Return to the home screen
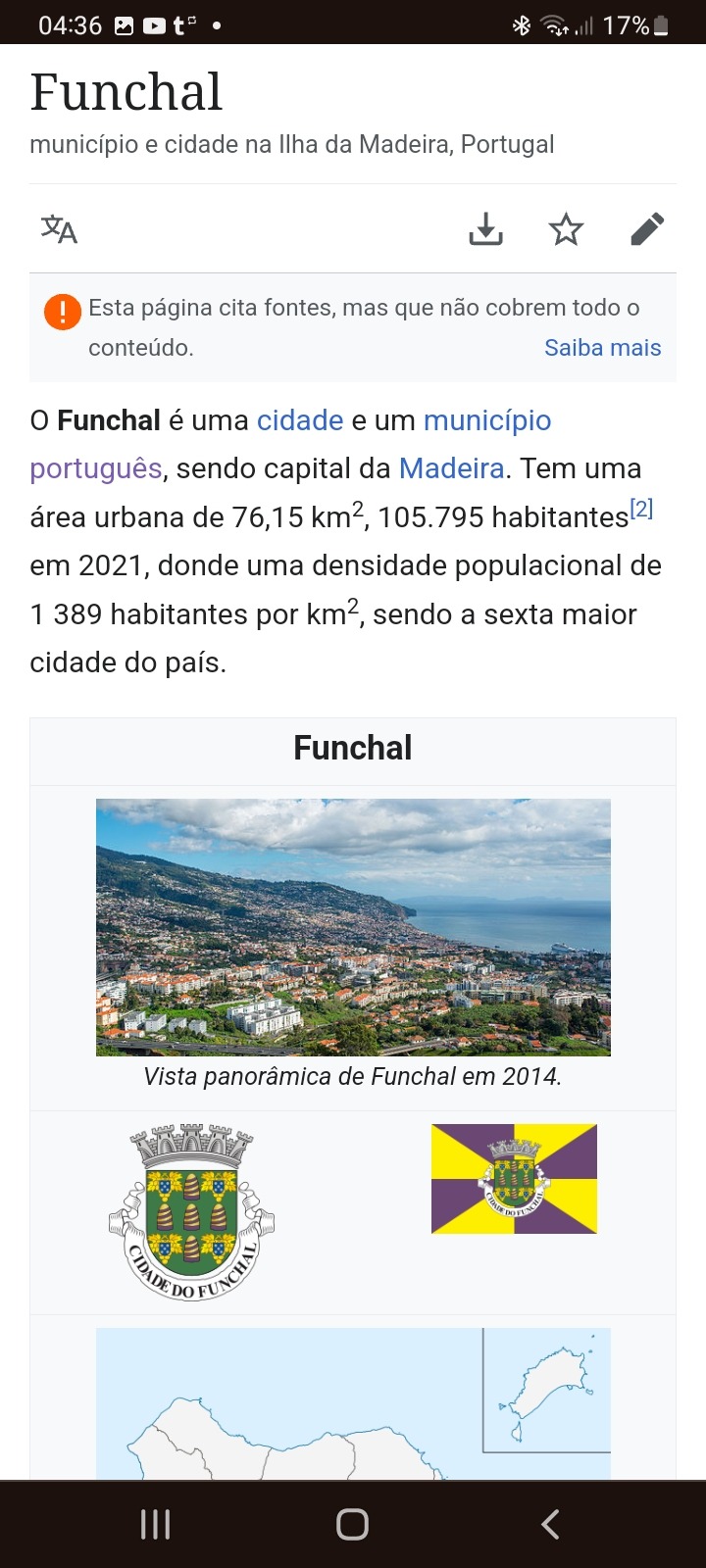 tap(352, 1524)
